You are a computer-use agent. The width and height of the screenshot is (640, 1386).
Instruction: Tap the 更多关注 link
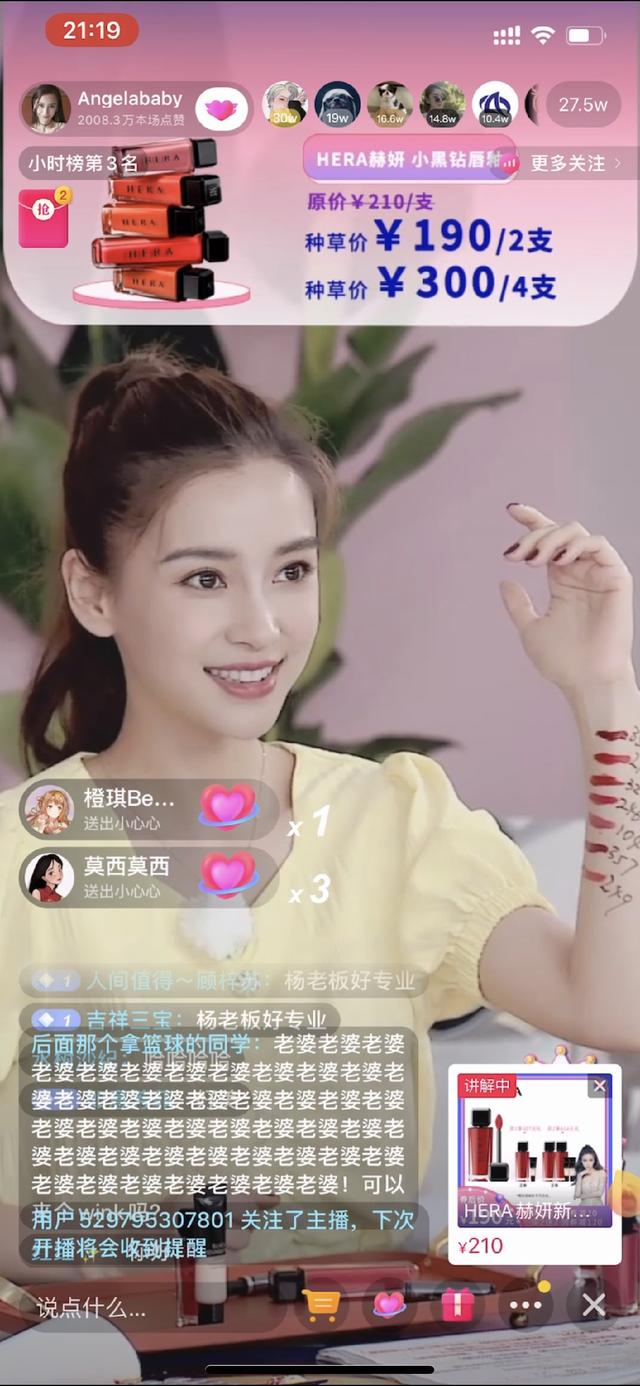click(575, 162)
